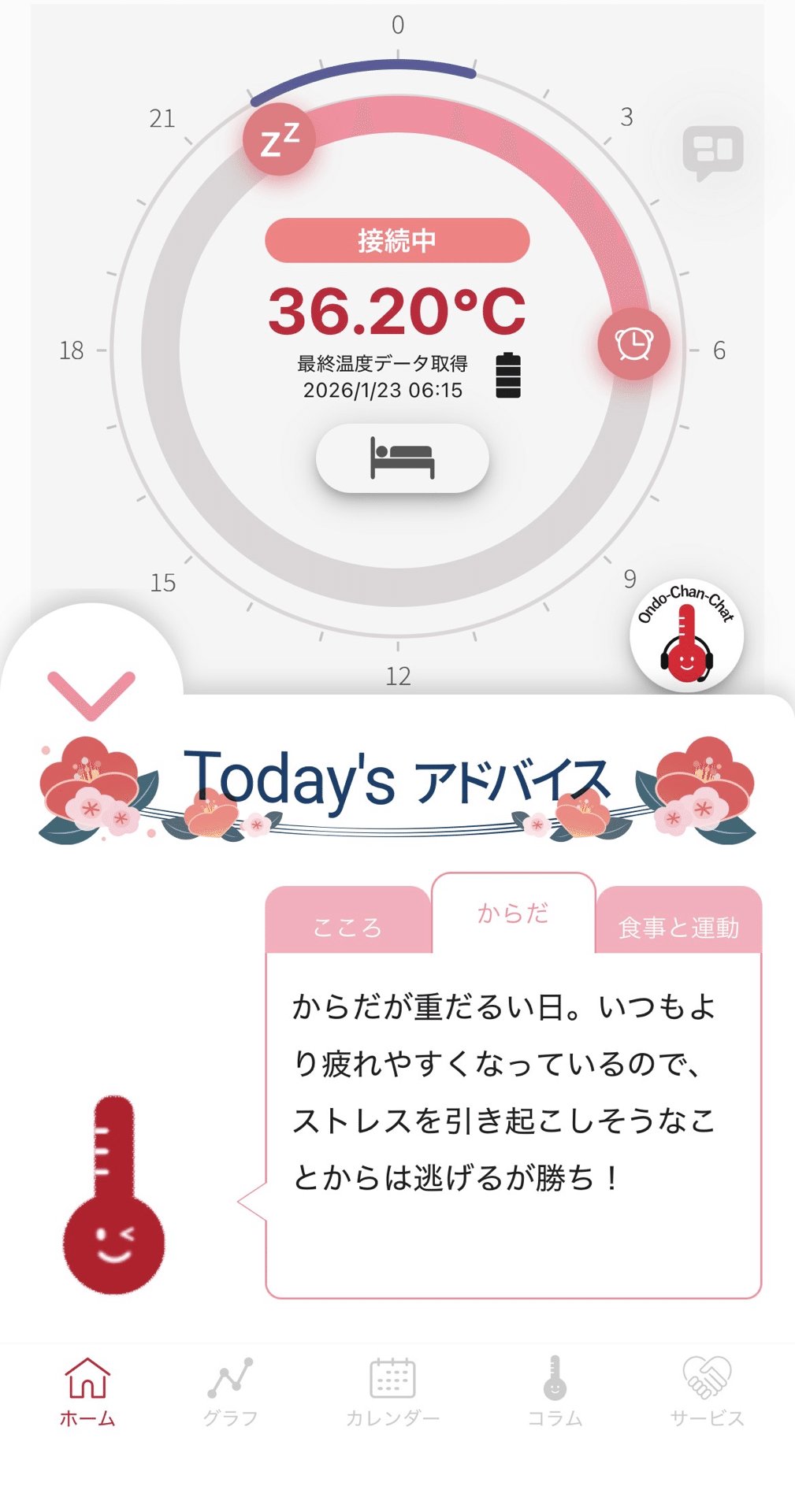795x1512 pixels.
Task: Tap the alarm clock marker on the ring
Action: (x=634, y=343)
